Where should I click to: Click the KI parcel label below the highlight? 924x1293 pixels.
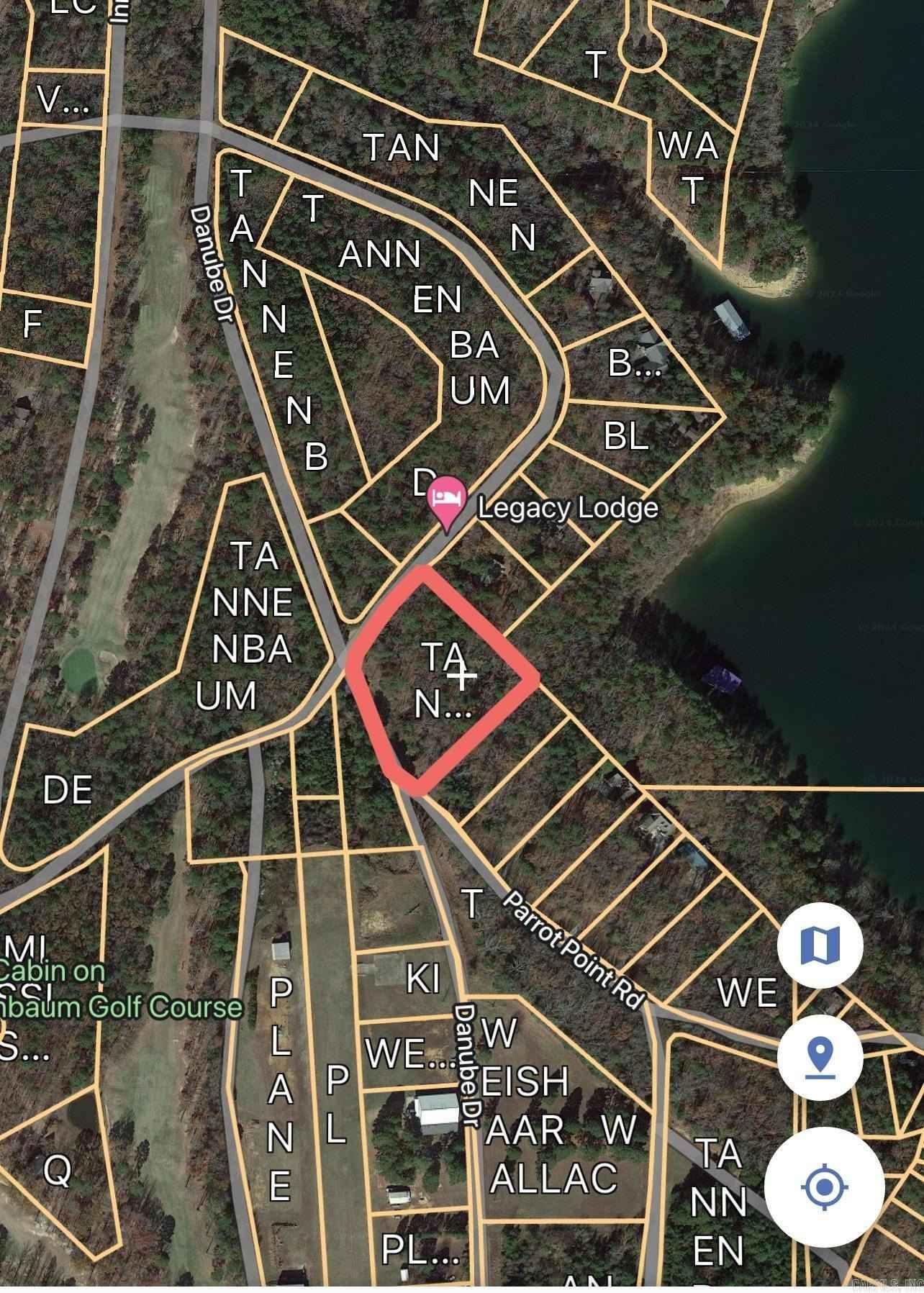[x=425, y=979]
